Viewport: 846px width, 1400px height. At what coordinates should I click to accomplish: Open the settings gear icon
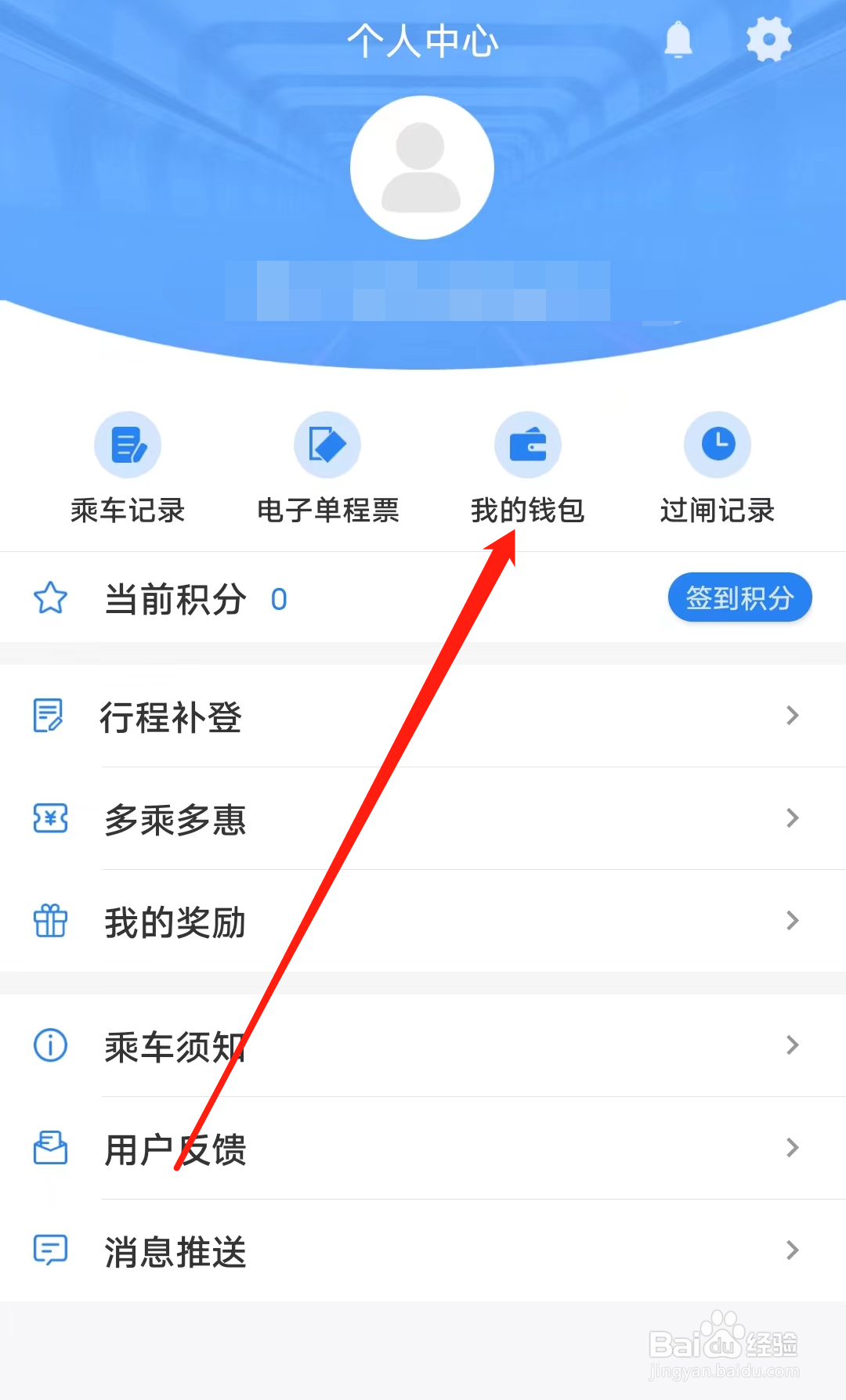[768, 38]
